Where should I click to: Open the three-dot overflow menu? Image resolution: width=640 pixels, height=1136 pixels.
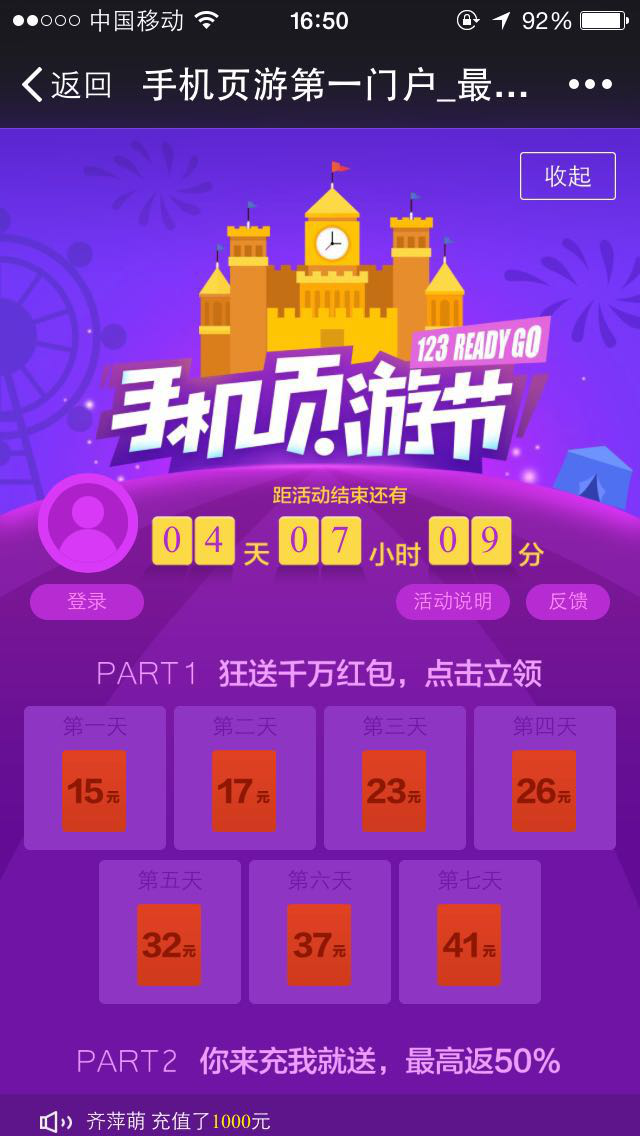pyautogui.click(x=590, y=85)
